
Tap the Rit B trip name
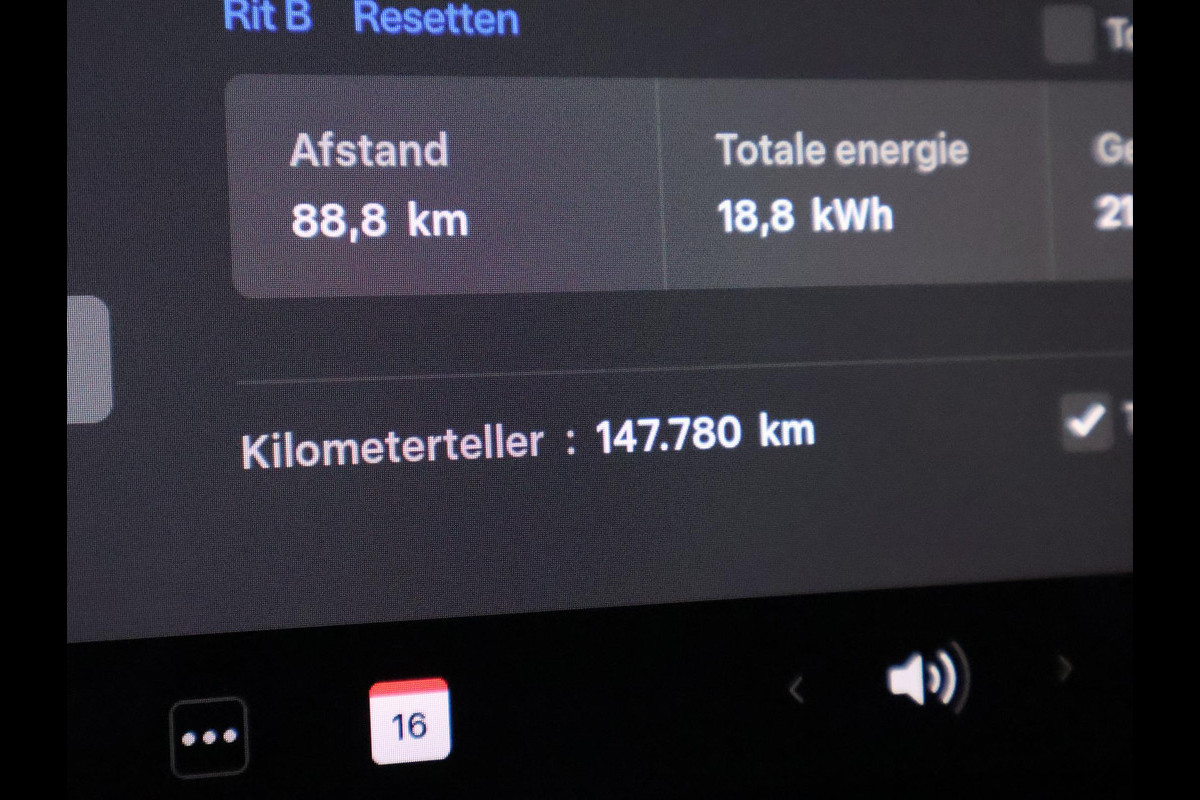click(x=267, y=16)
